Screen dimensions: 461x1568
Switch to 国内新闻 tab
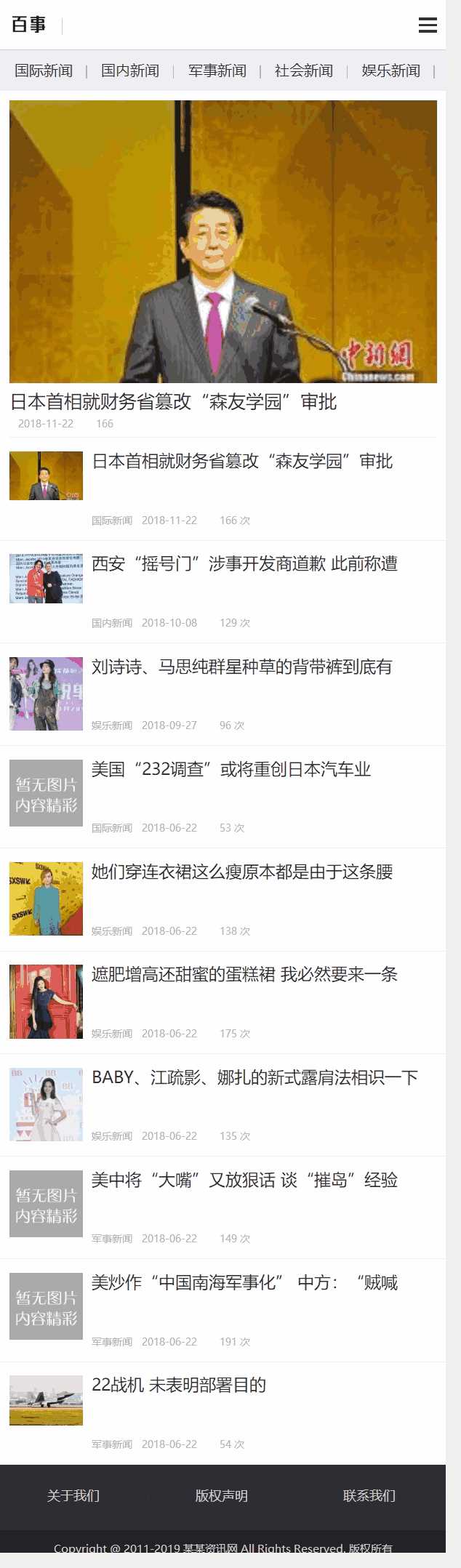click(130, 71)
